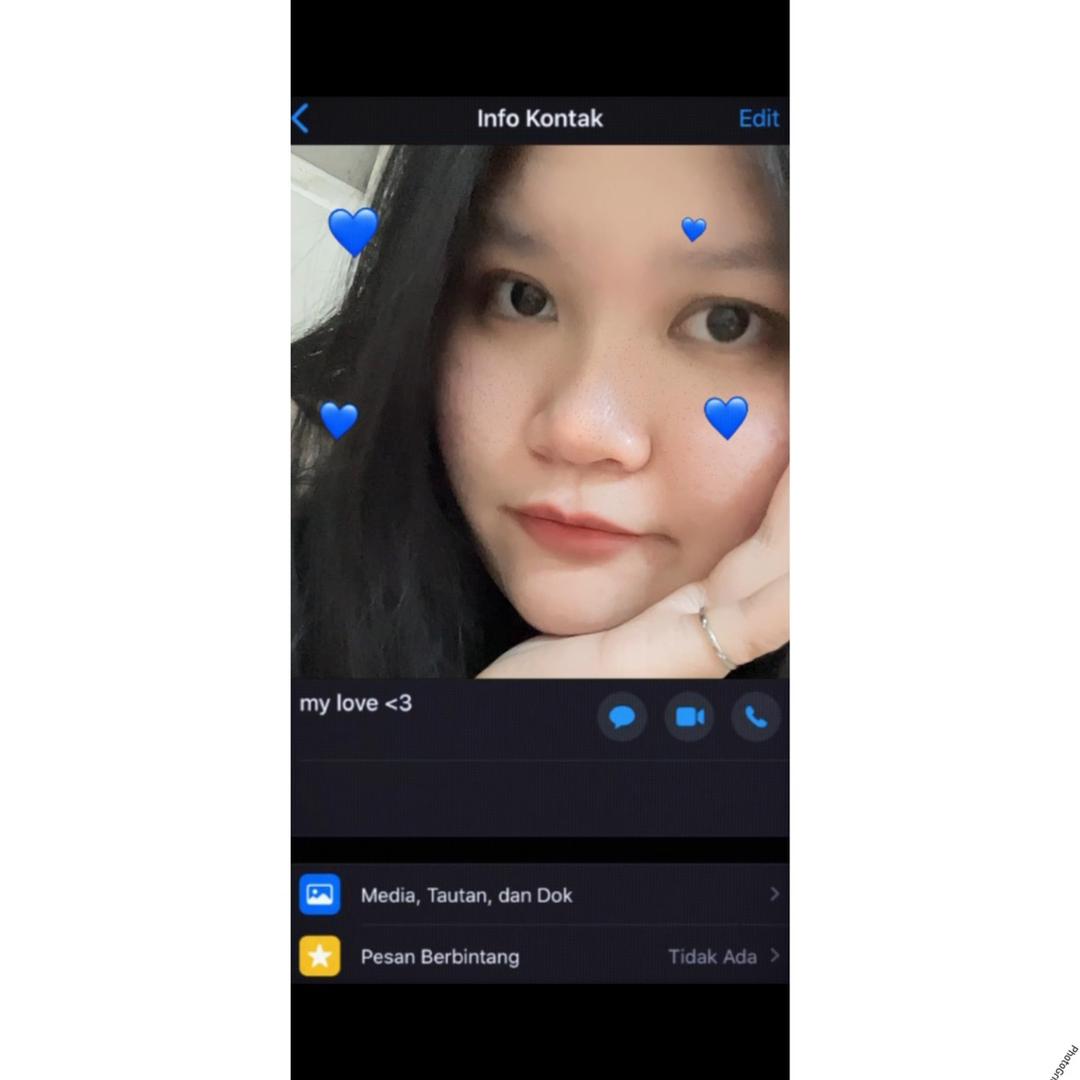View Pesan Berbintang
The height and width of the screenshot is (1080, 1080).
540,956
